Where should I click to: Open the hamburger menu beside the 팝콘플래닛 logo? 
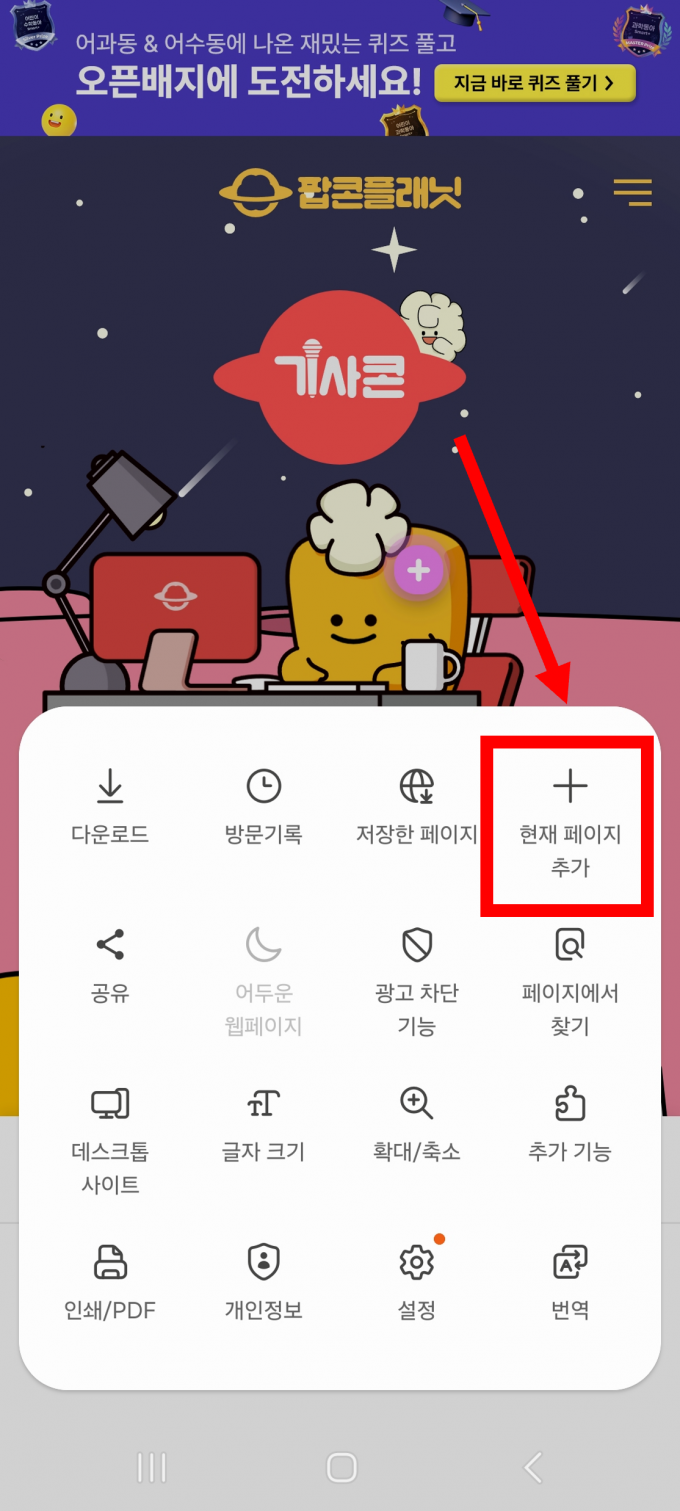tap(632, 192)
